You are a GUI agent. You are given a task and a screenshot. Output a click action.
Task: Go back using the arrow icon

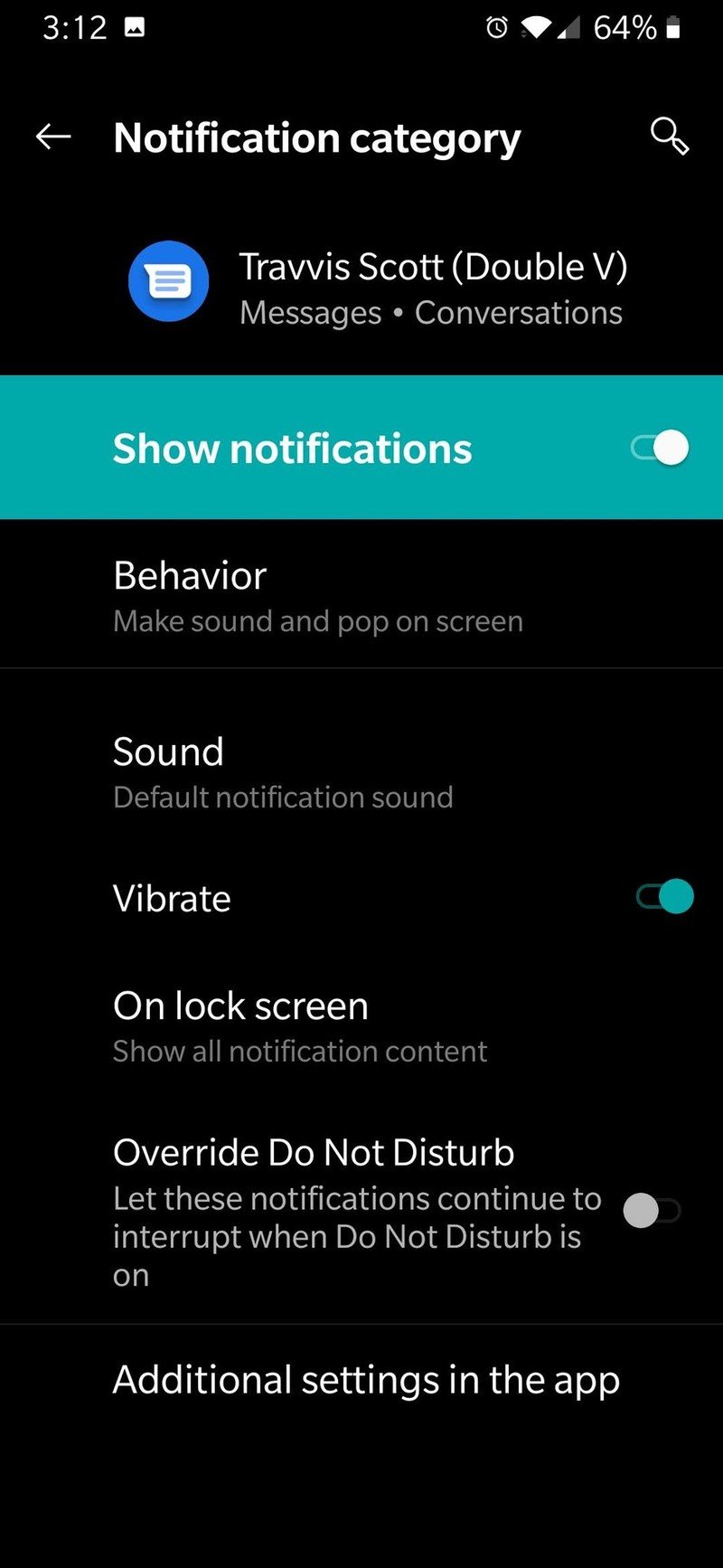coord(53,137)
